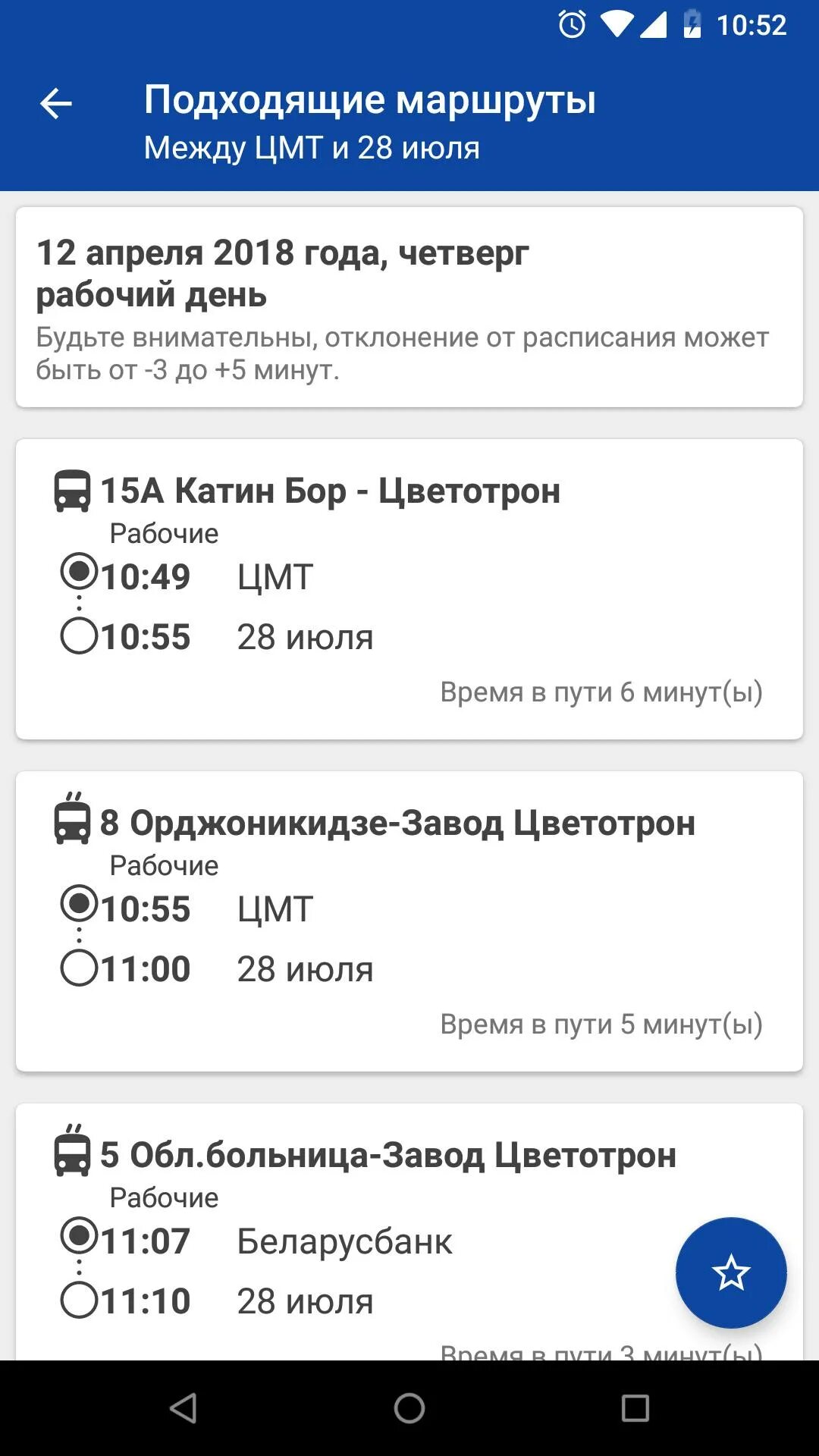Go to the Android home screen
This screenshot has width=819, height=1456.
409,1408
